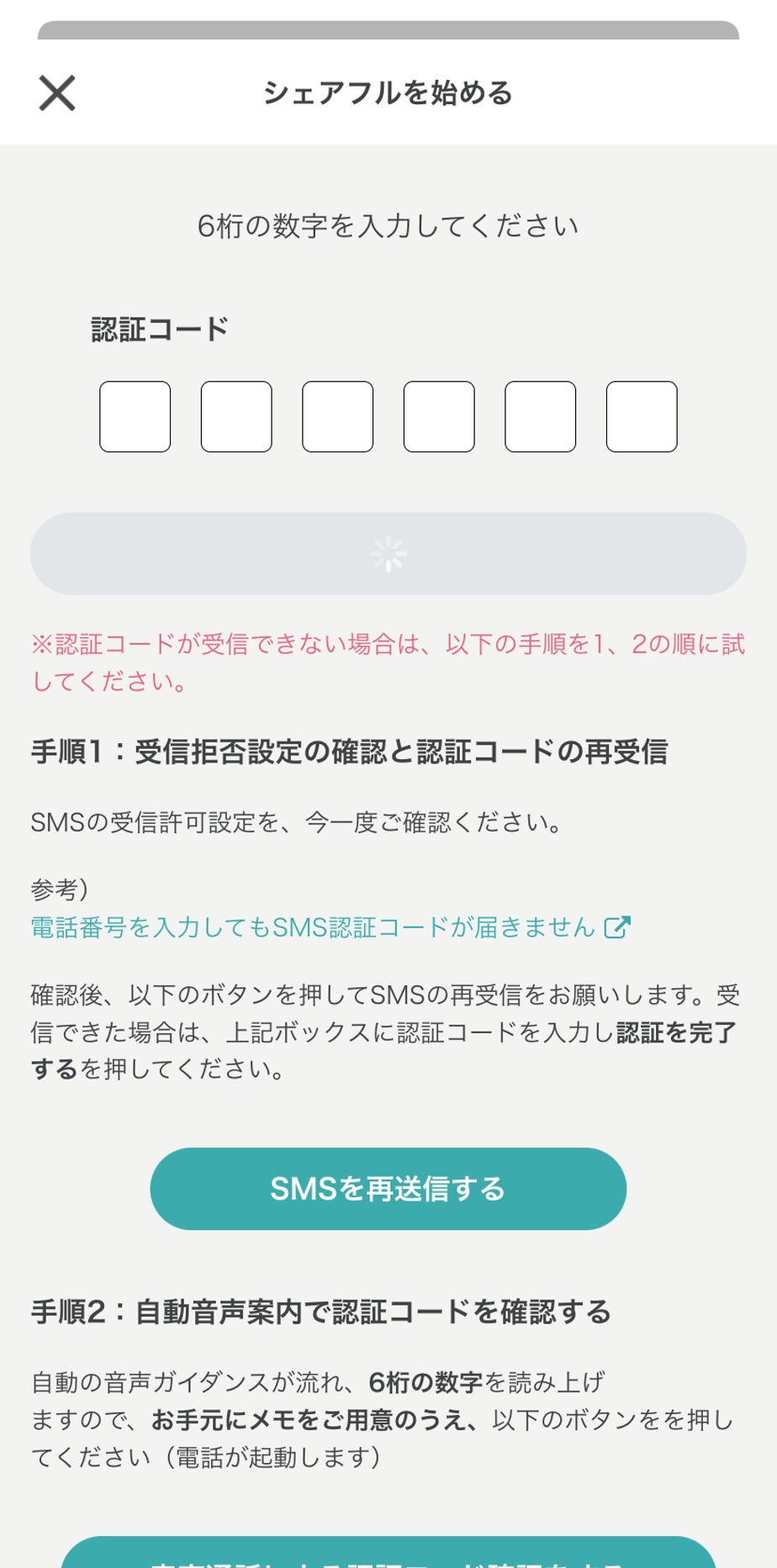
Task: Close the シェアフルを始める screen via X icon
Action: coord(56,92)
